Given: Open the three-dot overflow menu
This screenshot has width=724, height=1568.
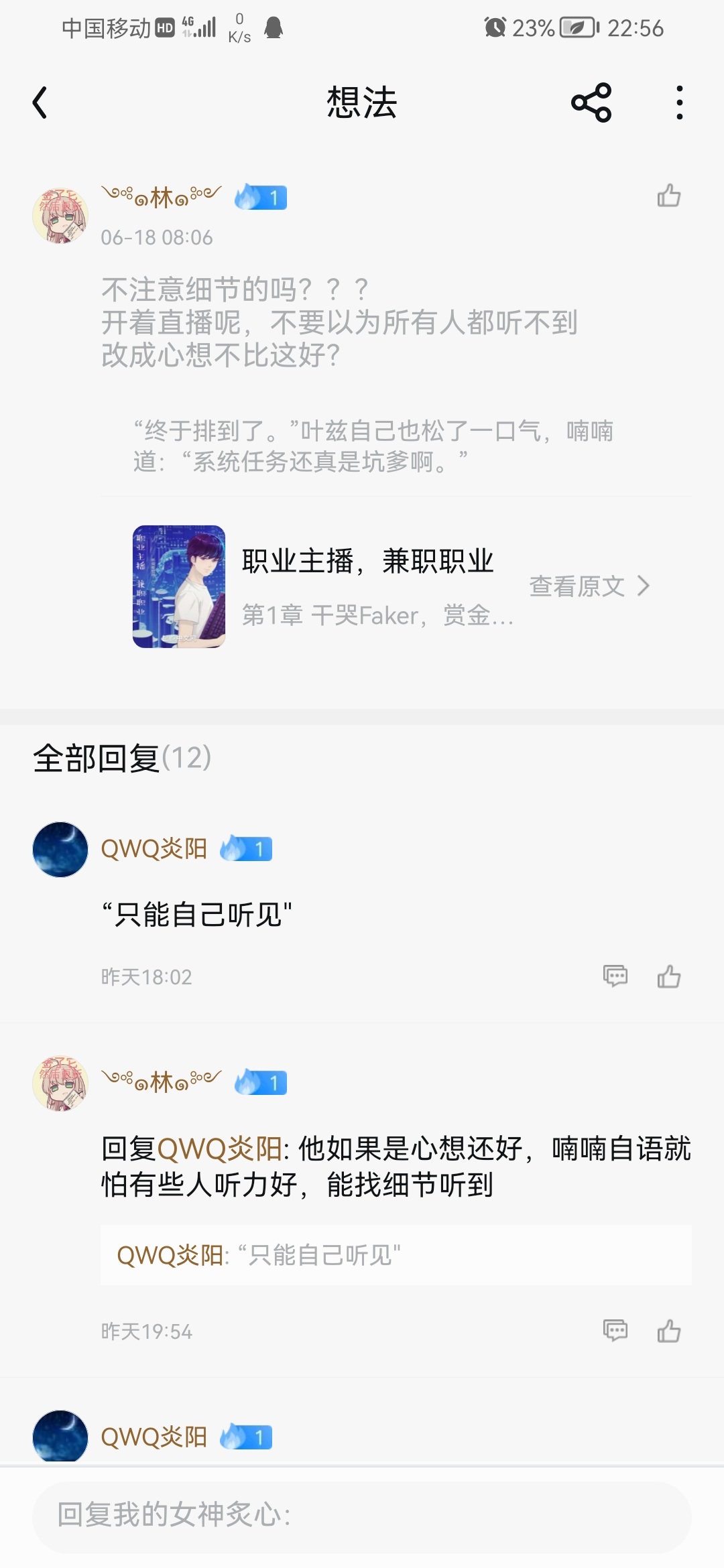Looking at the screenshot, I should [x=680, y=103].
